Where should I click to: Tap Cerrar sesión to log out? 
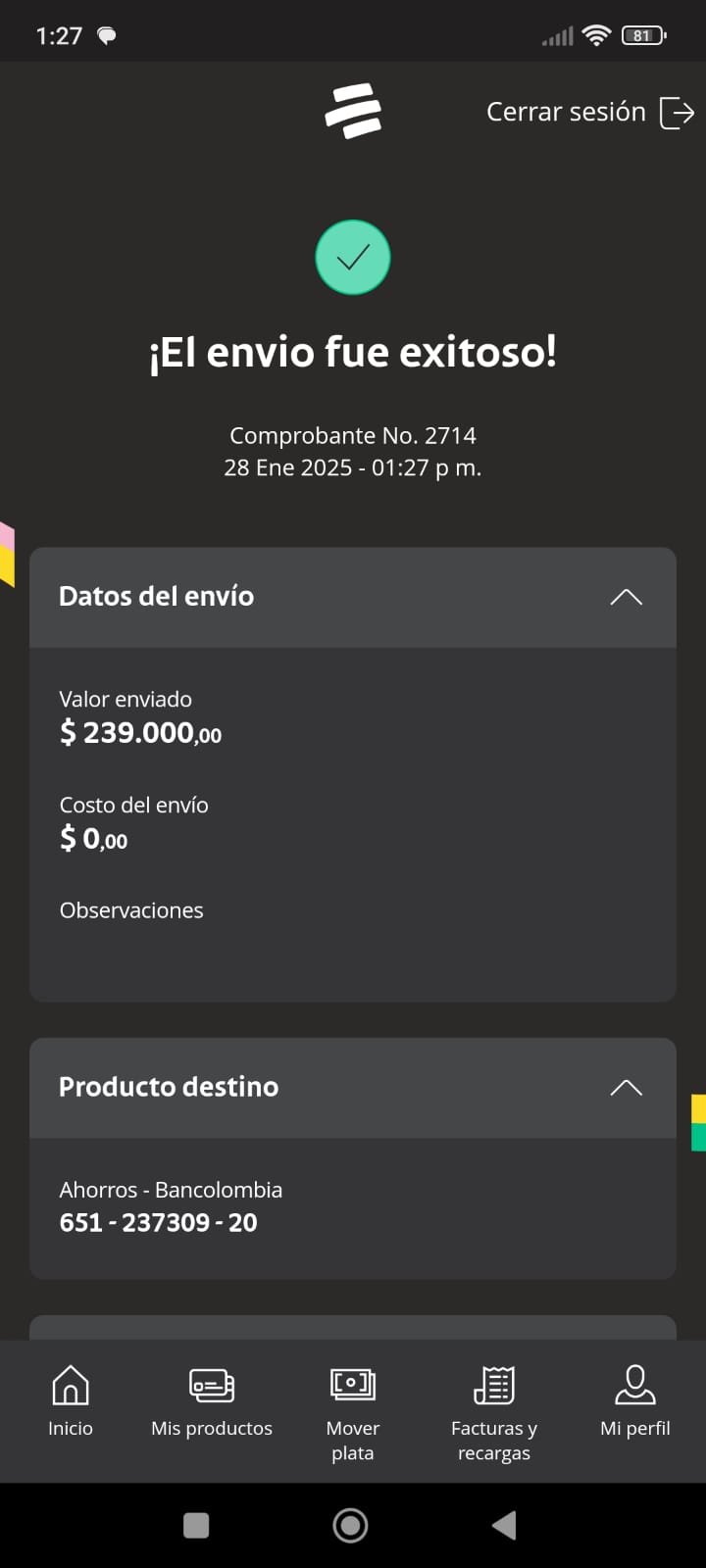590,113
